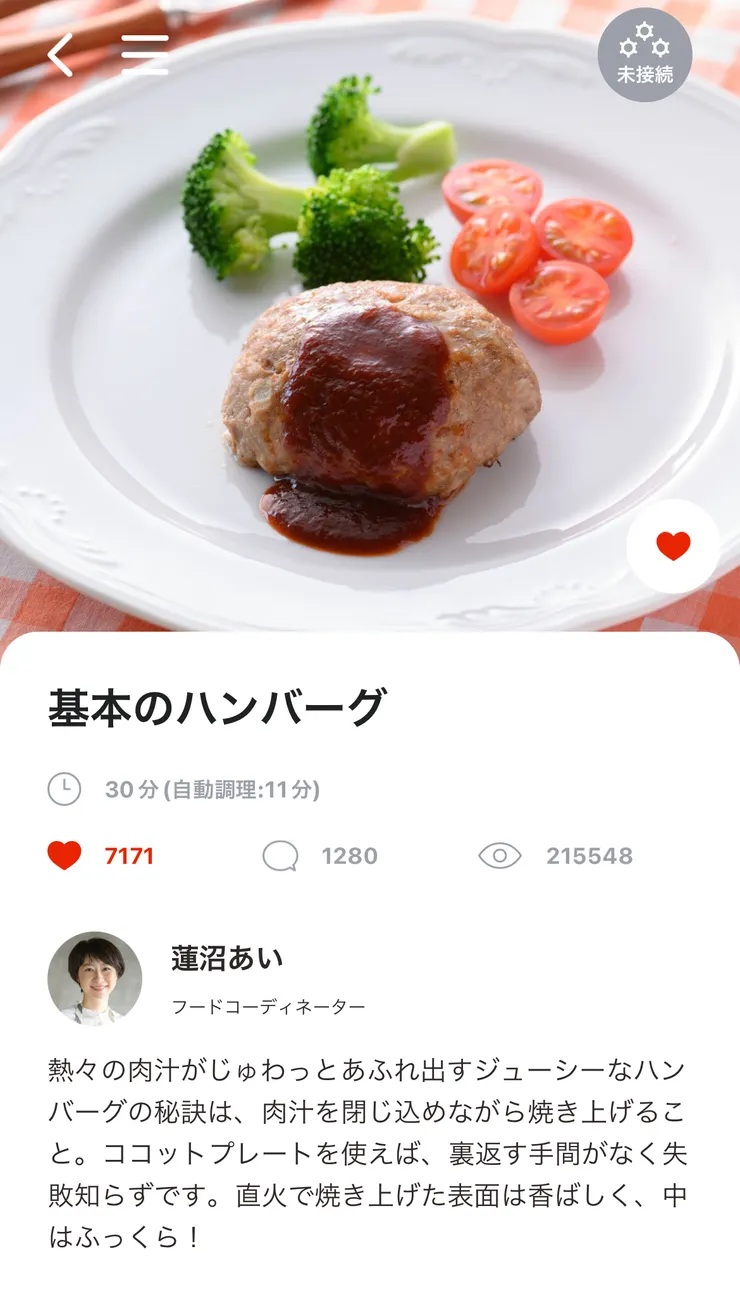Favorite this recipe with the heart button
Image resolution: width=740 pixels, height=1302 pixels.
click(x=673, y=546)
